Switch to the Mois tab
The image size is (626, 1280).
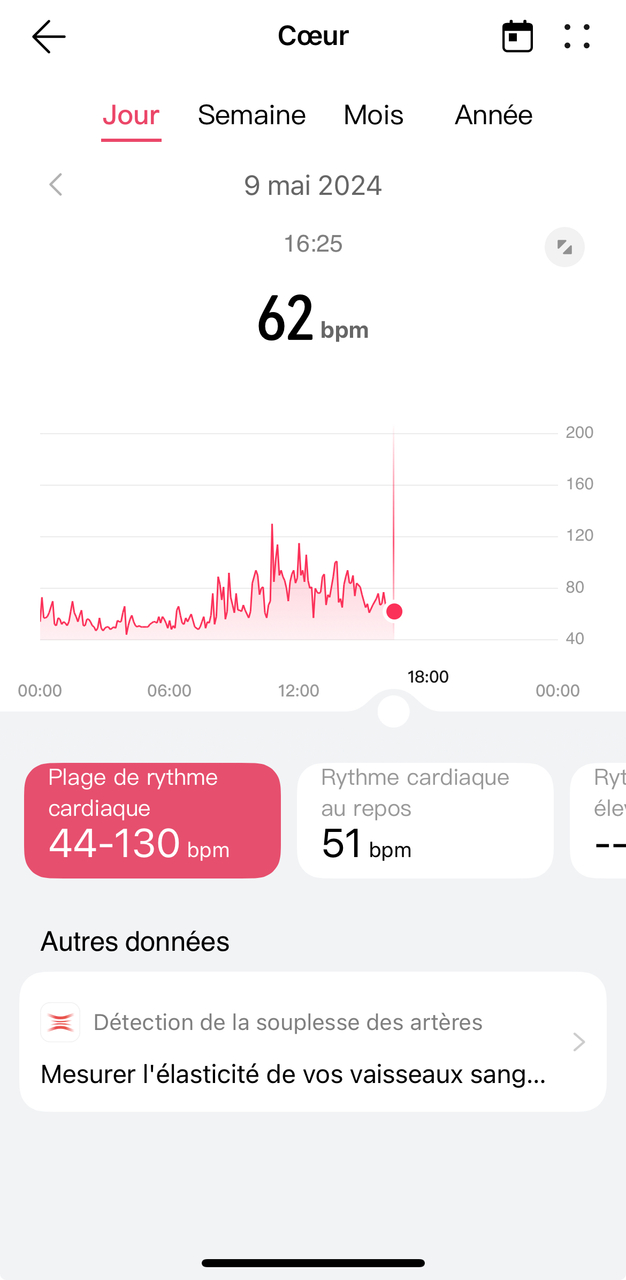tap(373, 115)
